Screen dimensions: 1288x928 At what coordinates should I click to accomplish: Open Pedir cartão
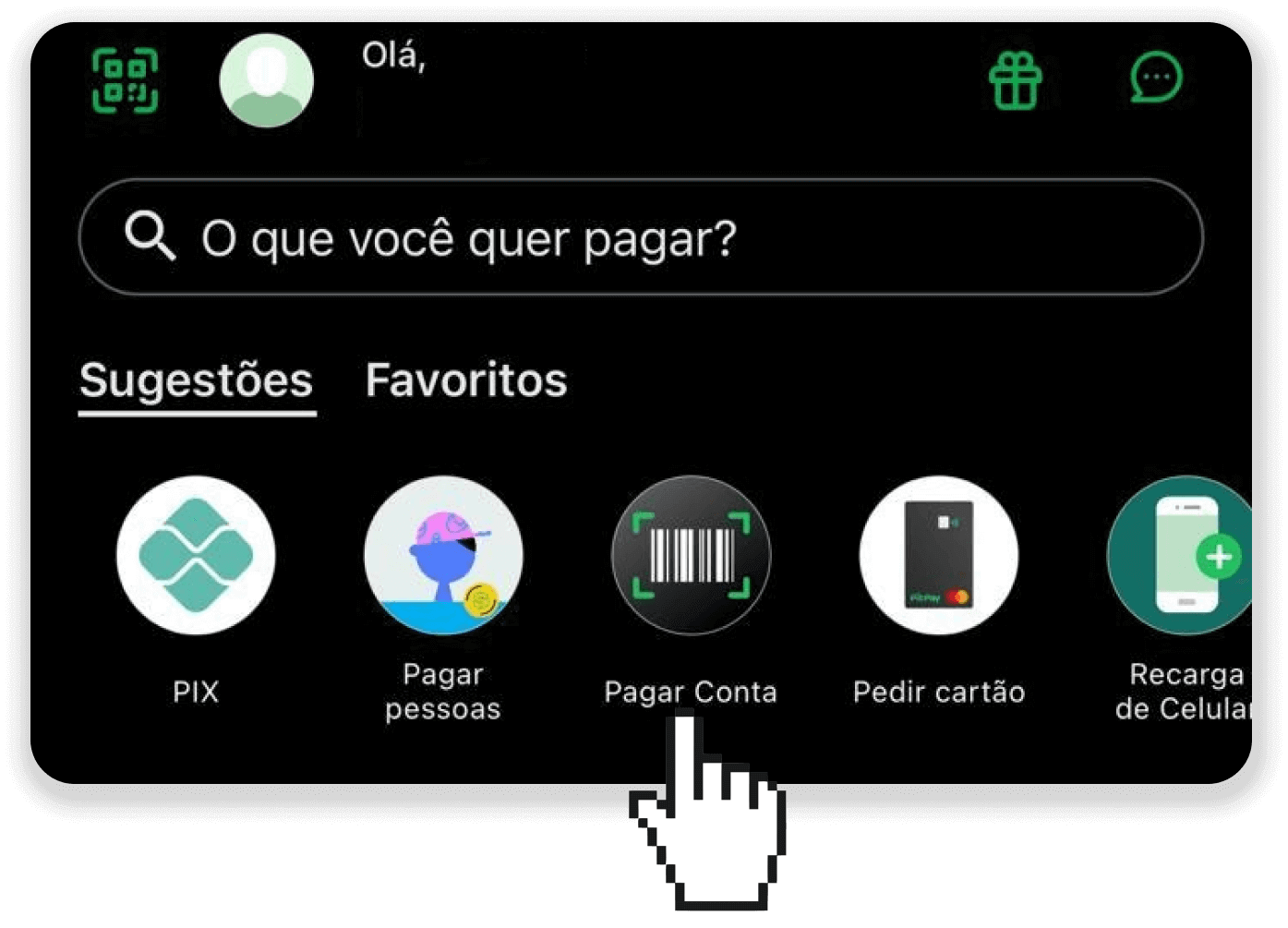[939, 556]
